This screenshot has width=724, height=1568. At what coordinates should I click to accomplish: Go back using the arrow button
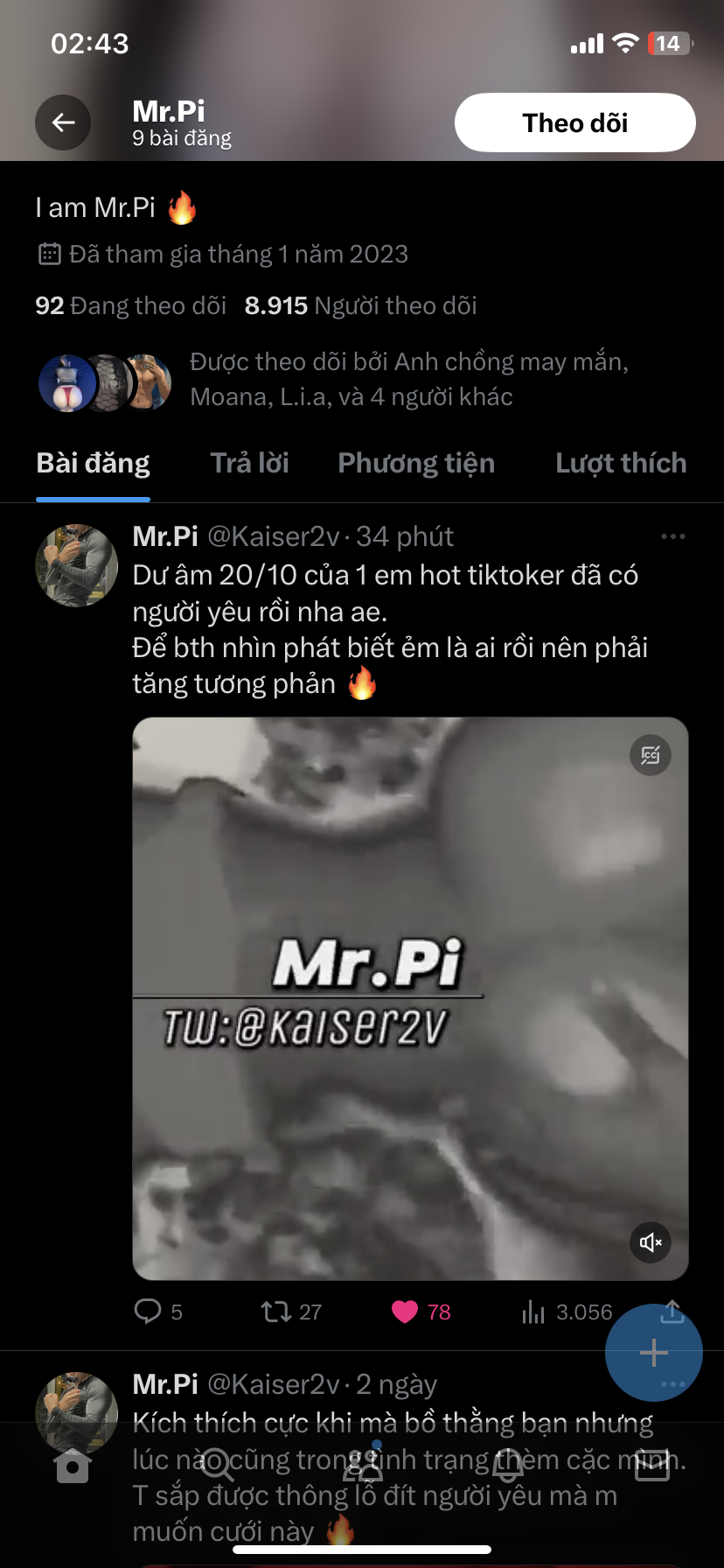(x=63, y=122)
